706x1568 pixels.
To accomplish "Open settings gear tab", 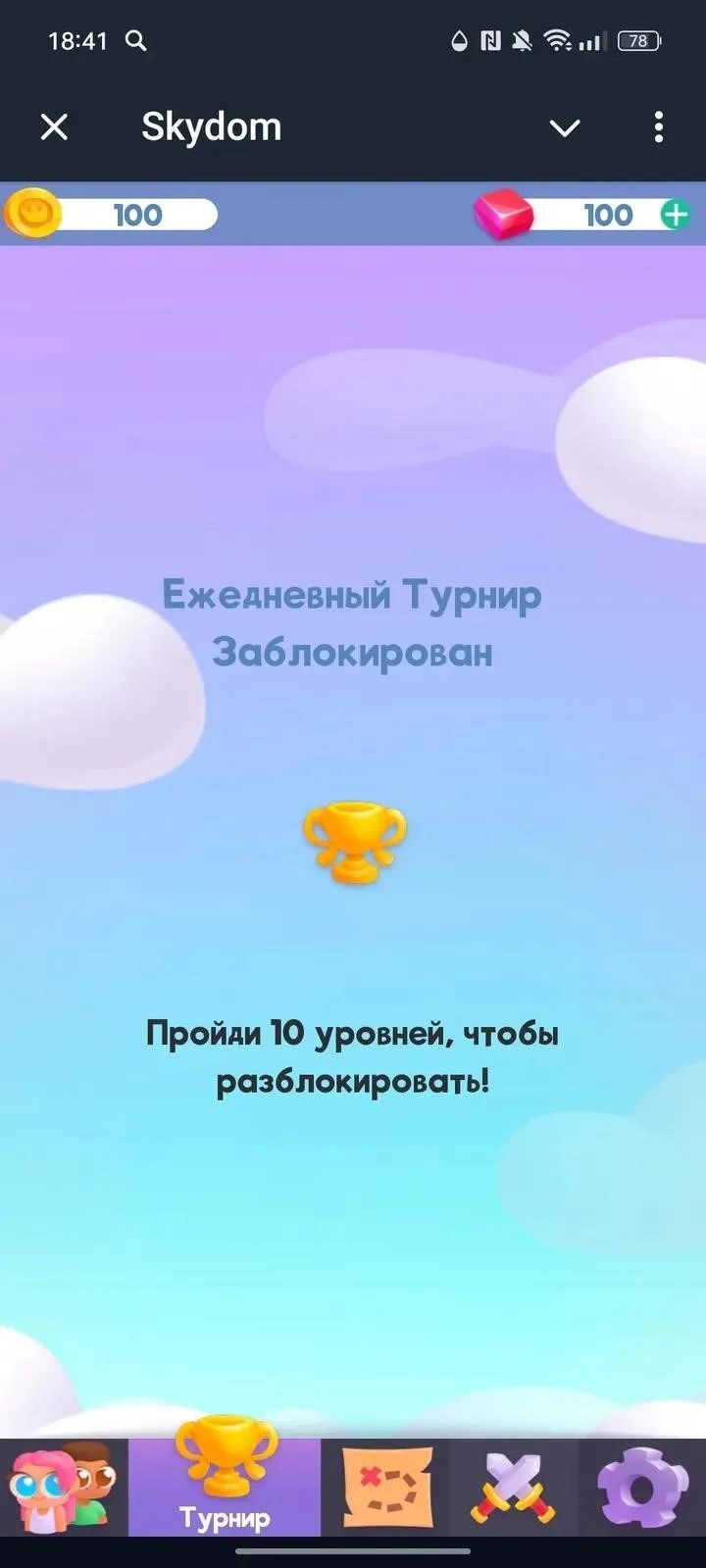I will pyautogui.click(x=641, y=1487).
